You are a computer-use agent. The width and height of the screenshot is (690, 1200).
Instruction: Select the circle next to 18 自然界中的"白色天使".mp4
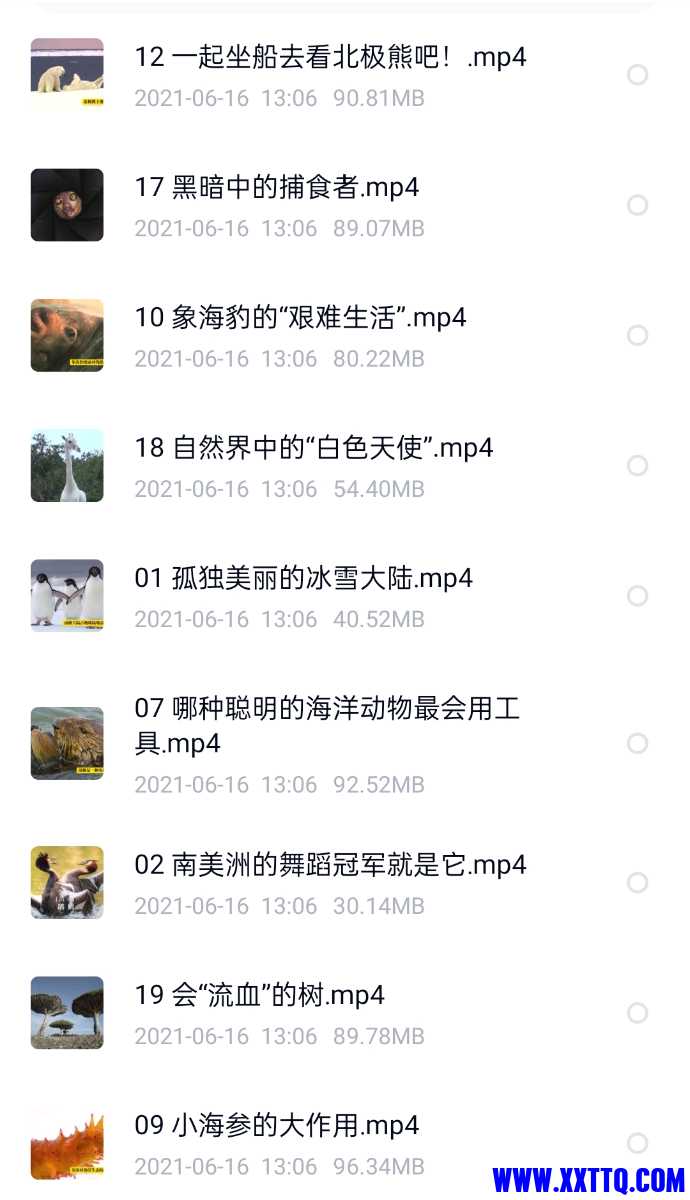[x=637, y=466]
